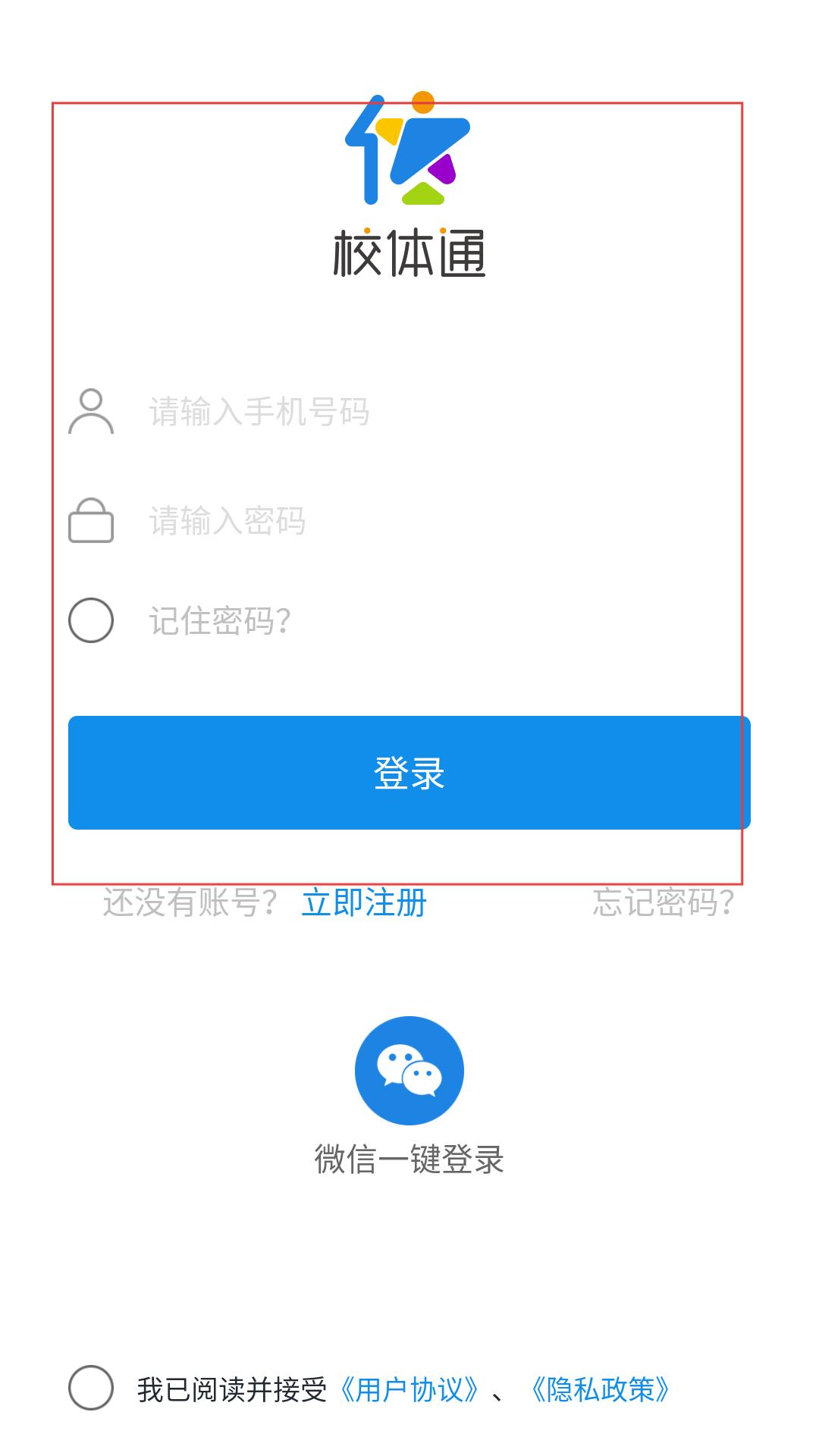This screenshot has width=819, height=1456.
Task: Open the 忘记密码 forgot password link
Action: [664, 902]
